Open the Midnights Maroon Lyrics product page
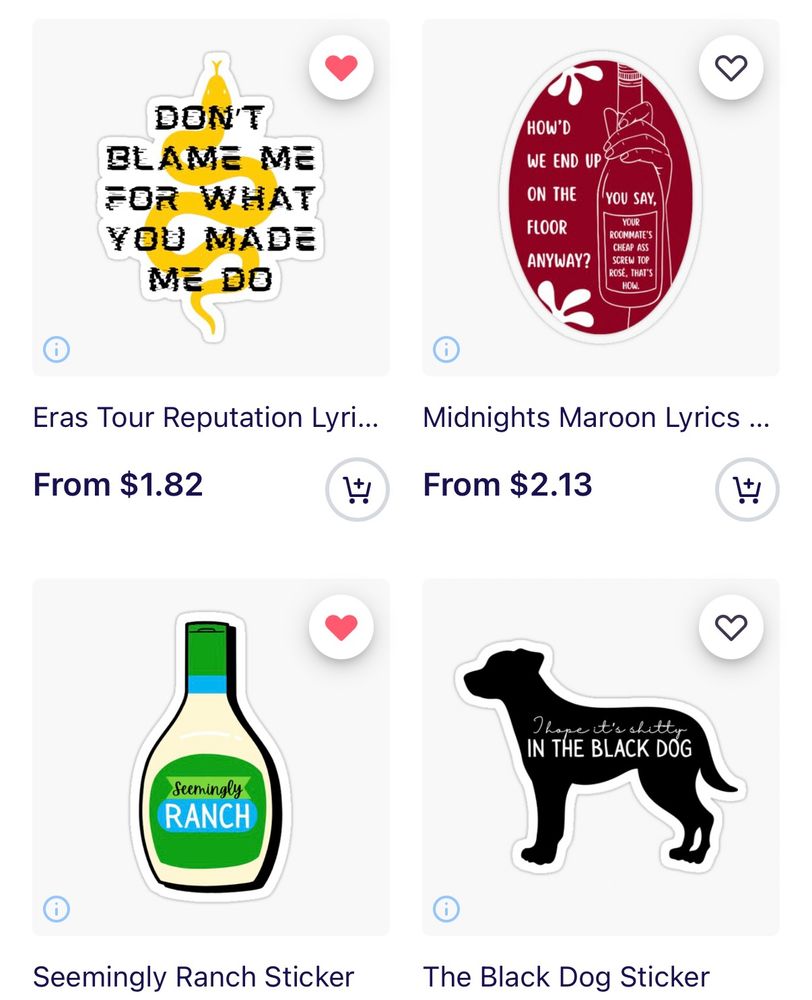Viewport: 812px width, 1000px height. click(598, 418)
